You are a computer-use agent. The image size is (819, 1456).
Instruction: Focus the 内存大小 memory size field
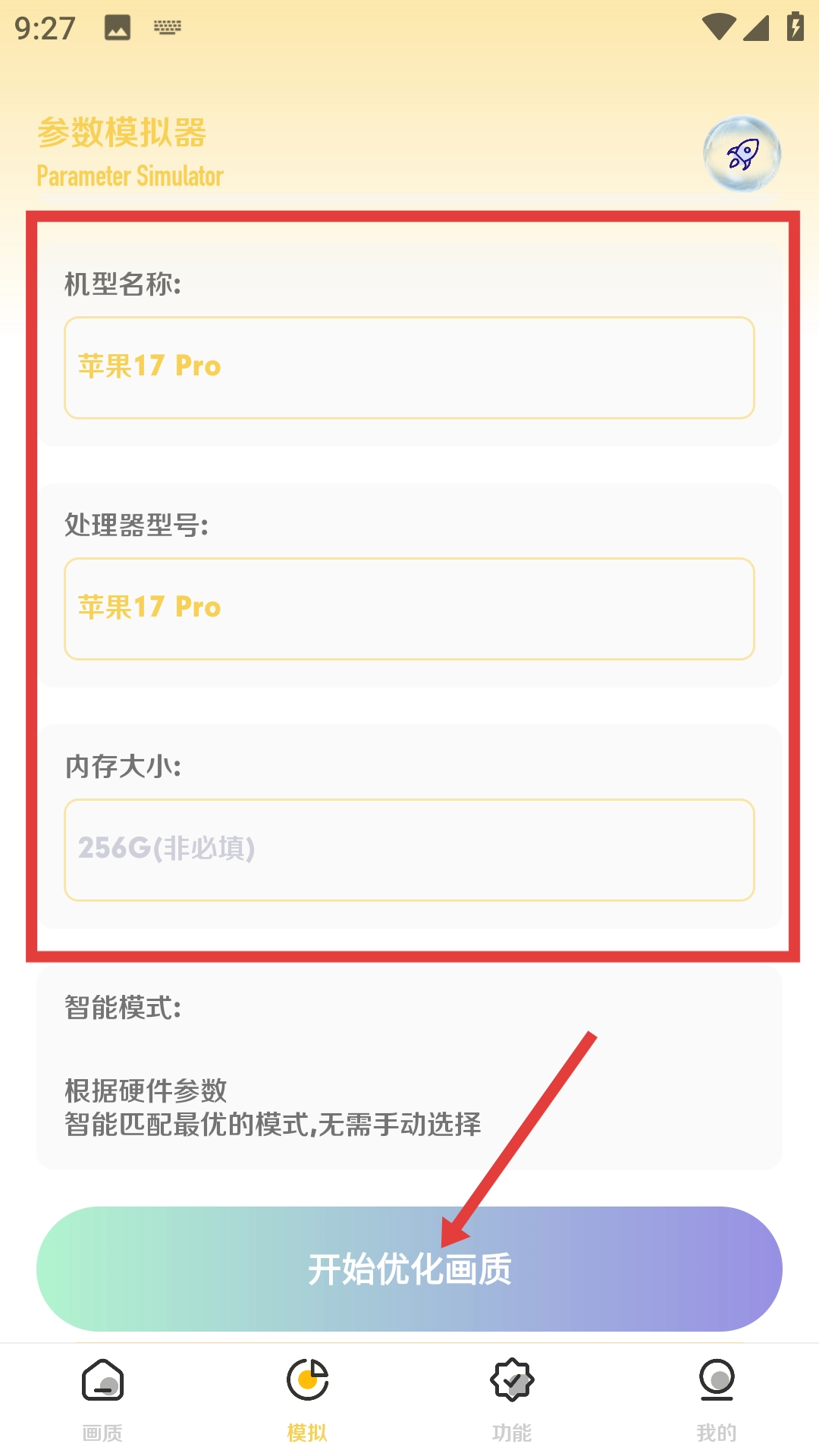click(x=409, y=849)
